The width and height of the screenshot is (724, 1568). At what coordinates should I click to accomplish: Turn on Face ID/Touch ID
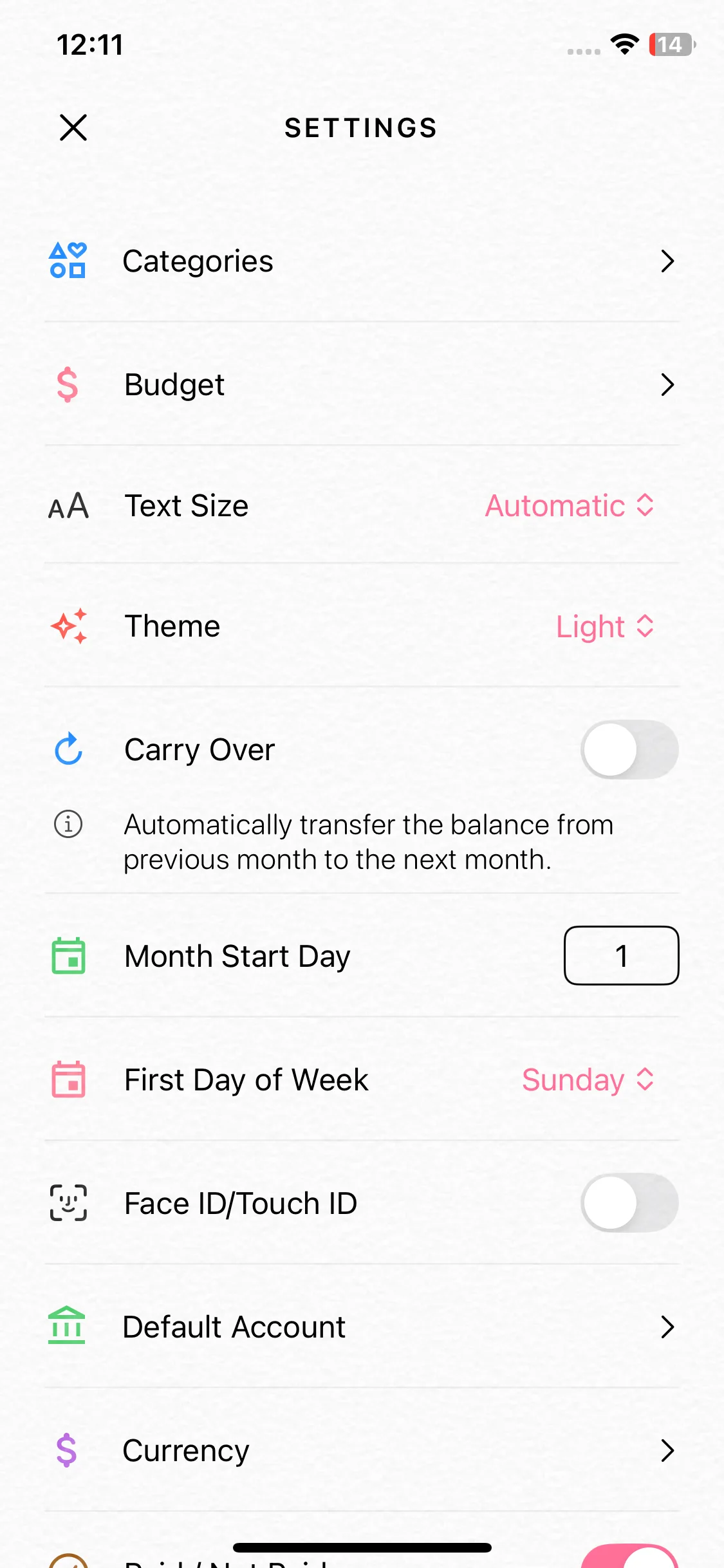[629, 1203]
